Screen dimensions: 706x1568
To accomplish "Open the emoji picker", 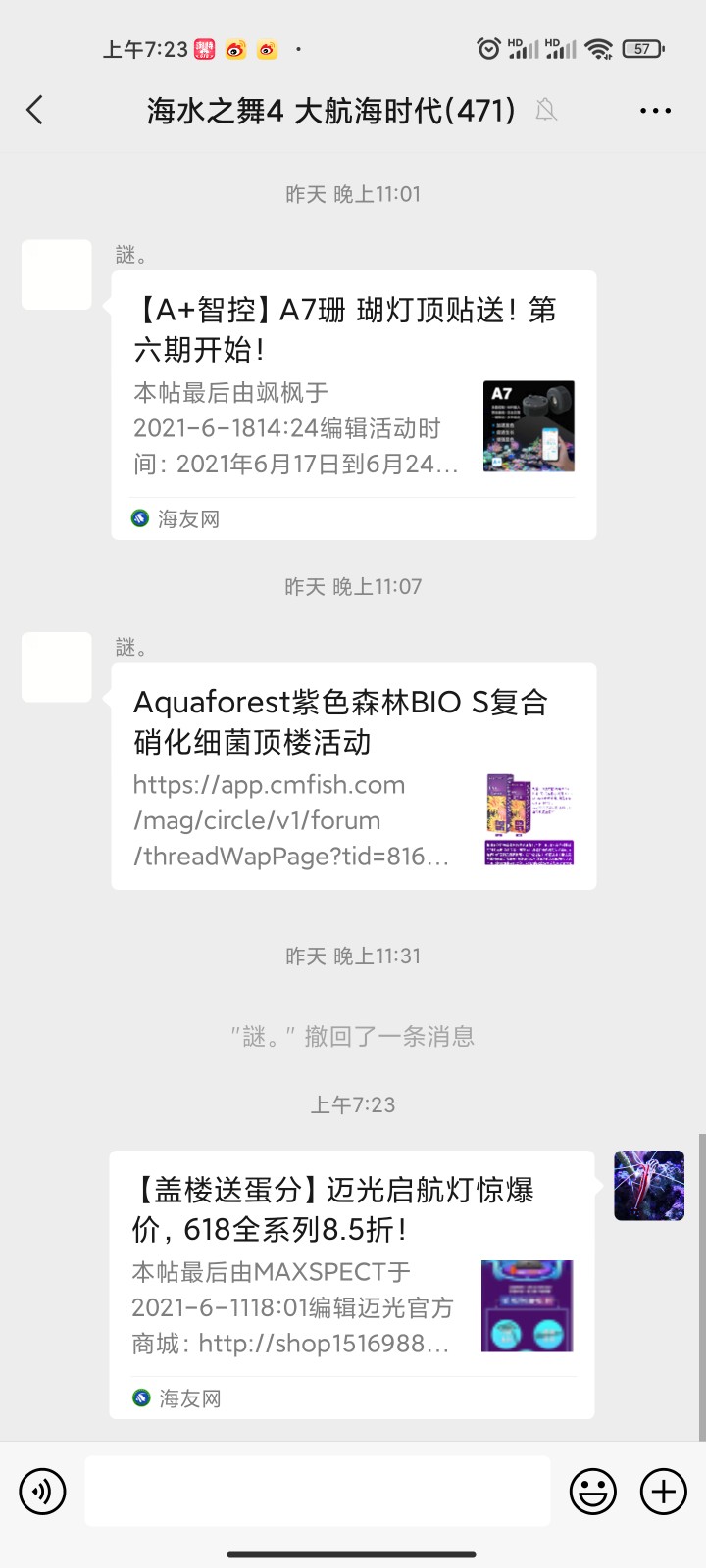I will 593,1492.
